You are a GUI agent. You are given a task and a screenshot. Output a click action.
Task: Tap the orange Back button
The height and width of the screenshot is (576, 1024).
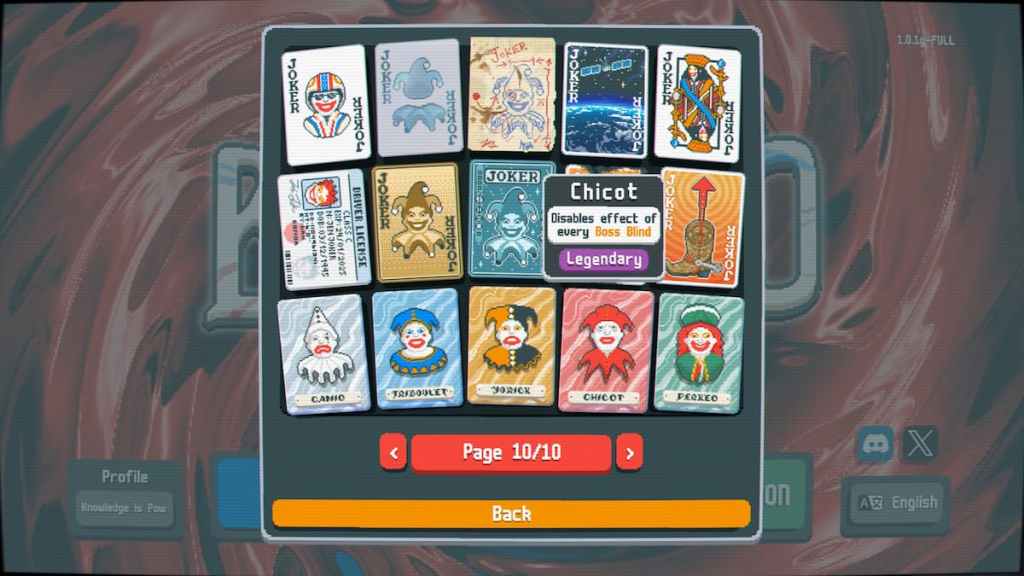tap(511, 513)
